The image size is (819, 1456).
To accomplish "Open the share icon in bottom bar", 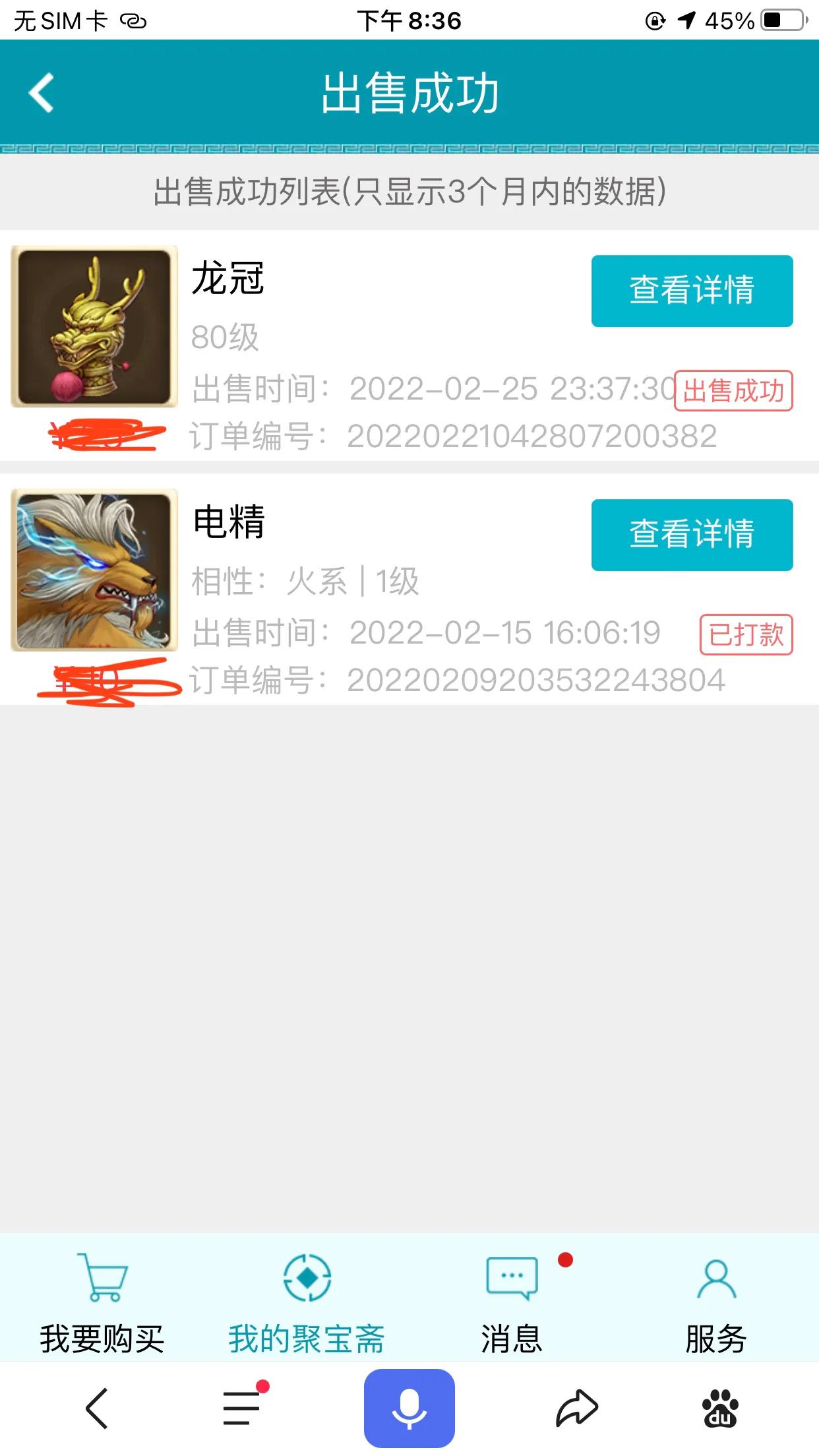I will point(576,1407).
